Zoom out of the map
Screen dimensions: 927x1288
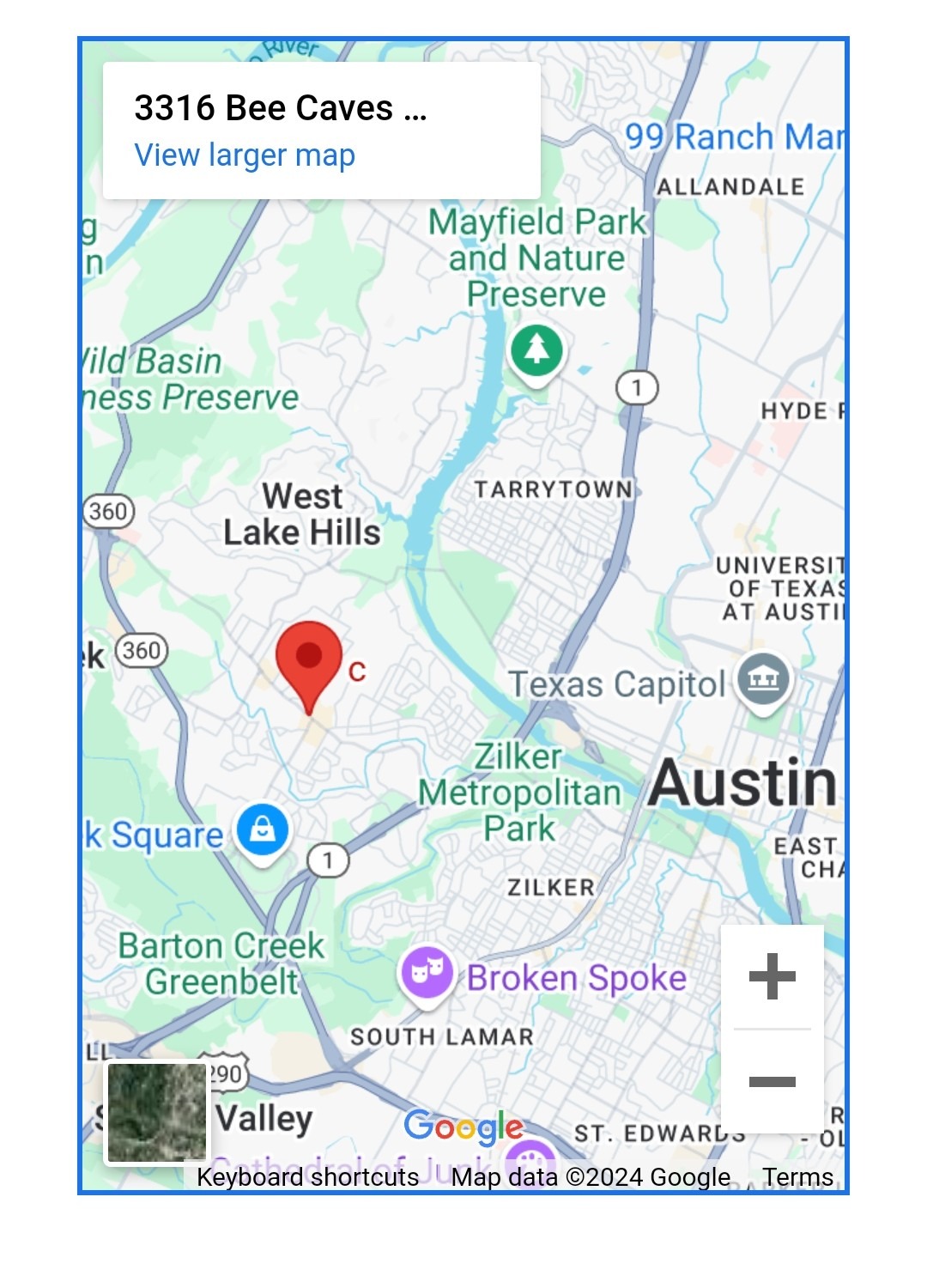coord(772,1082)
